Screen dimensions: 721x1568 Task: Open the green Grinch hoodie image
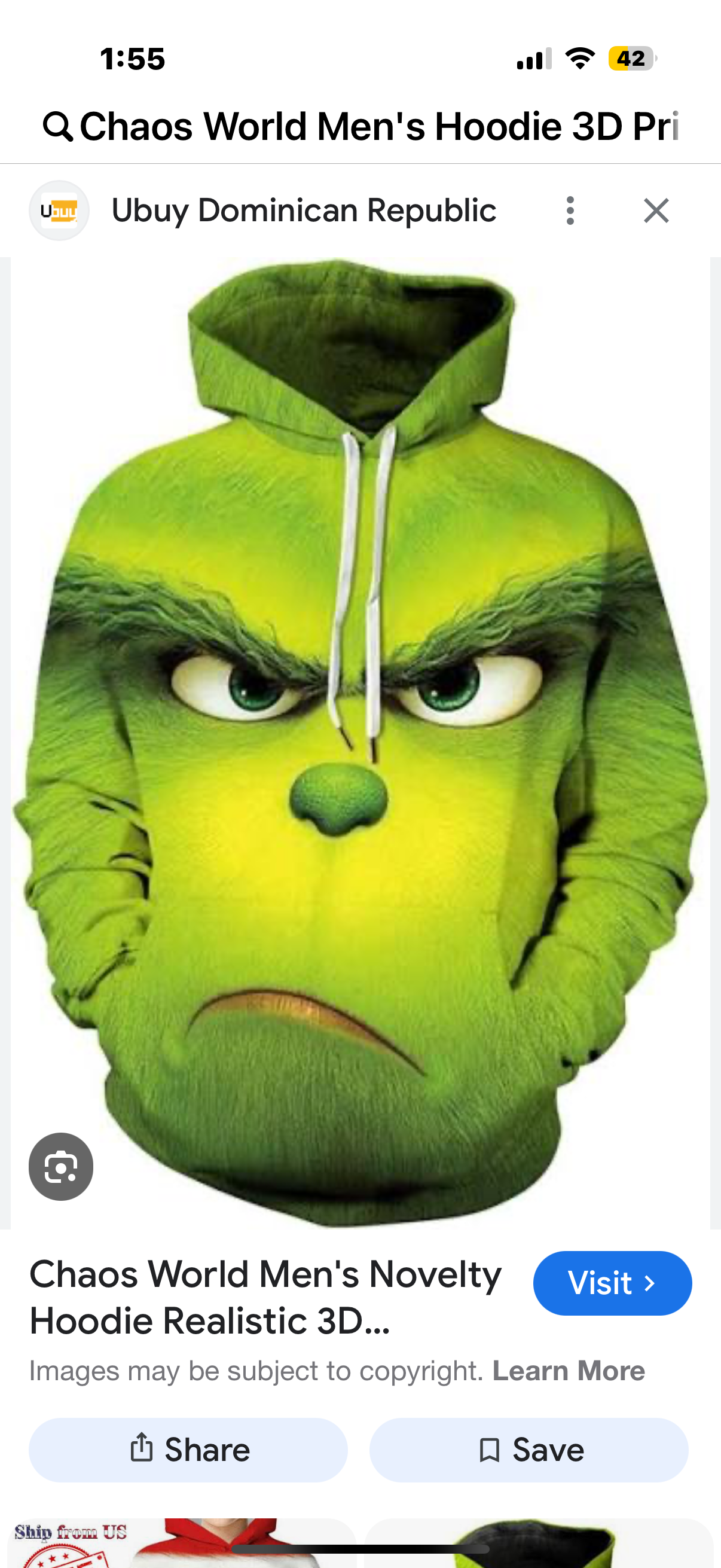click(360, 730)
